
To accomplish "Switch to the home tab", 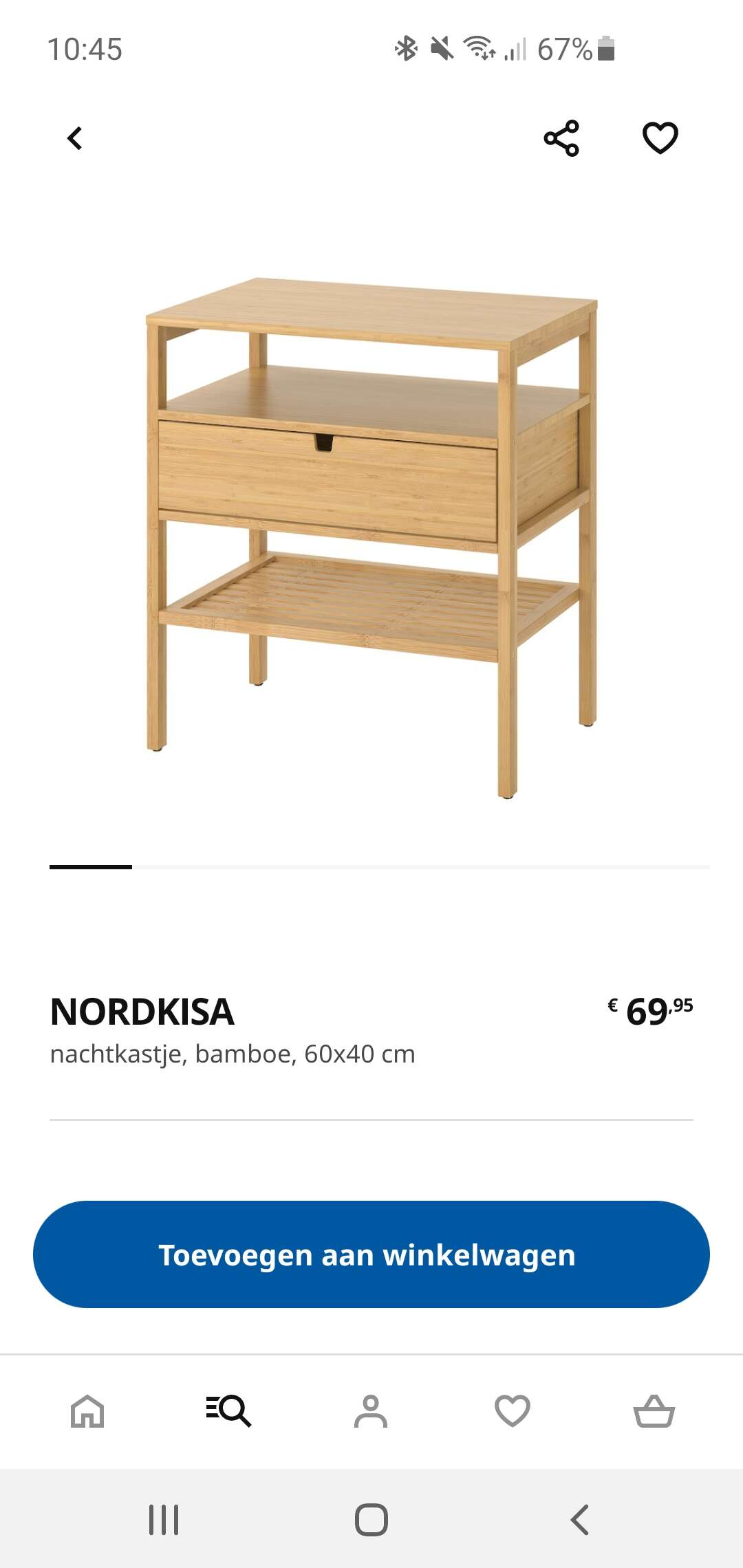I will point(87,1411).
